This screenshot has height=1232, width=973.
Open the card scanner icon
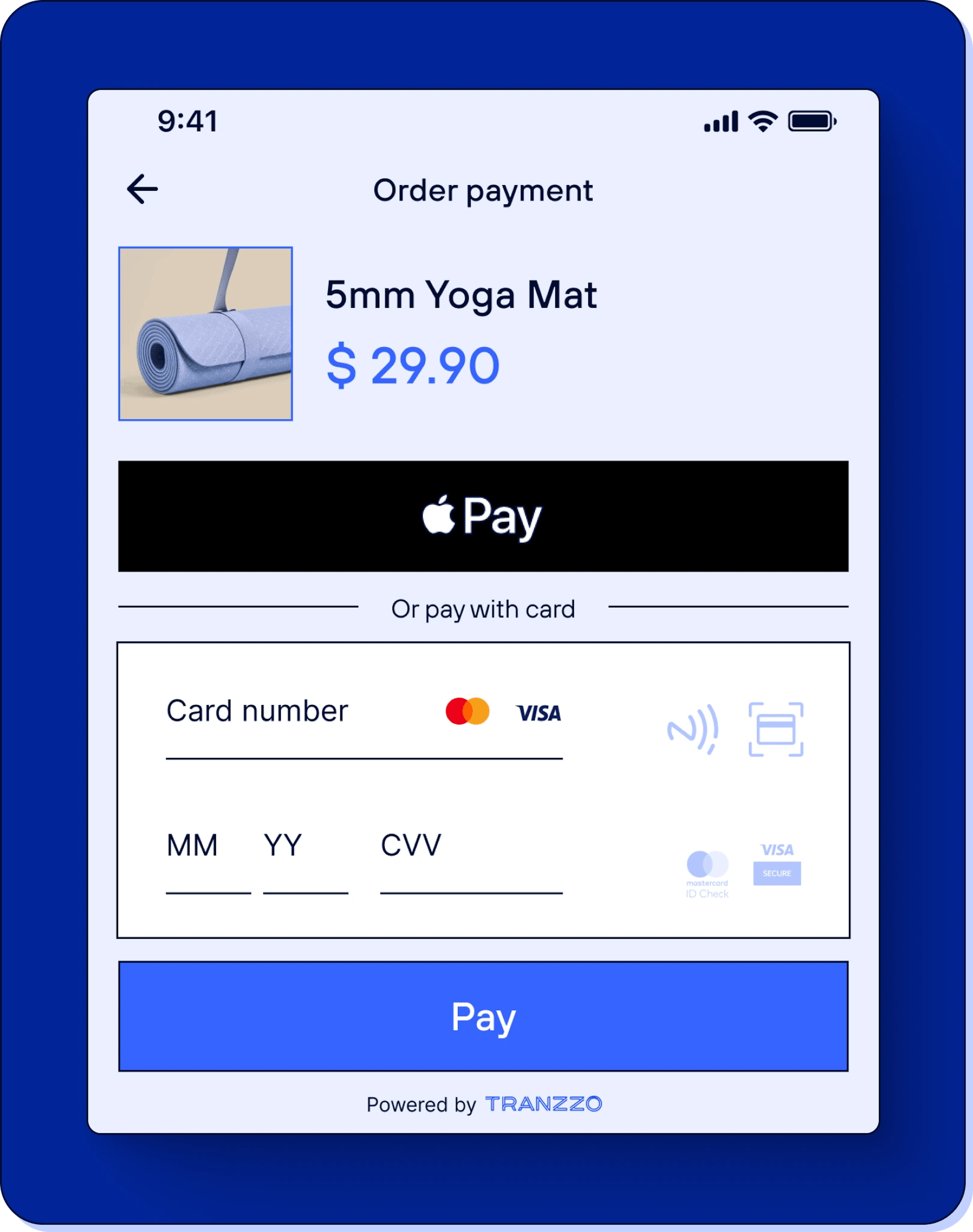click(775, 729)
